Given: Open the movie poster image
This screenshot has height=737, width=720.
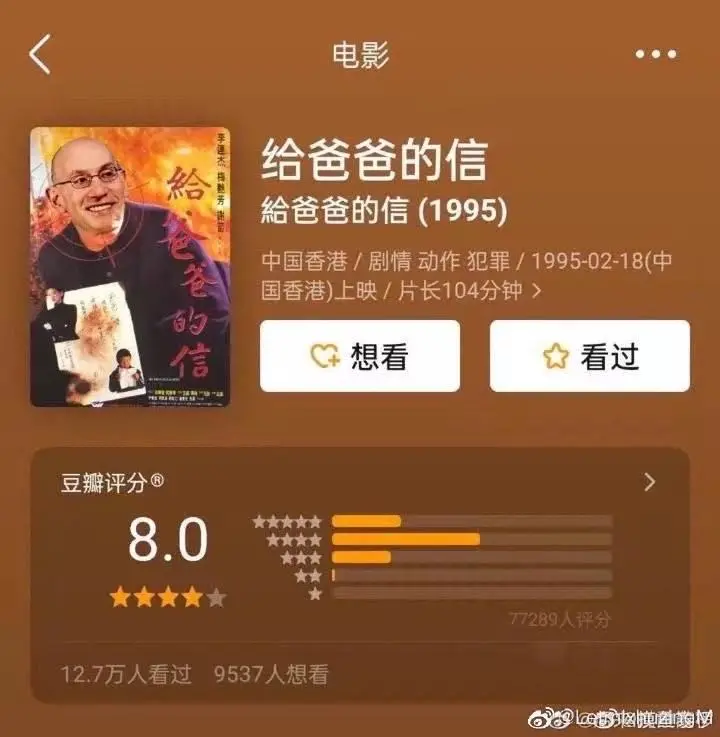Looking at the screenshot, I should tap(130, 266).
